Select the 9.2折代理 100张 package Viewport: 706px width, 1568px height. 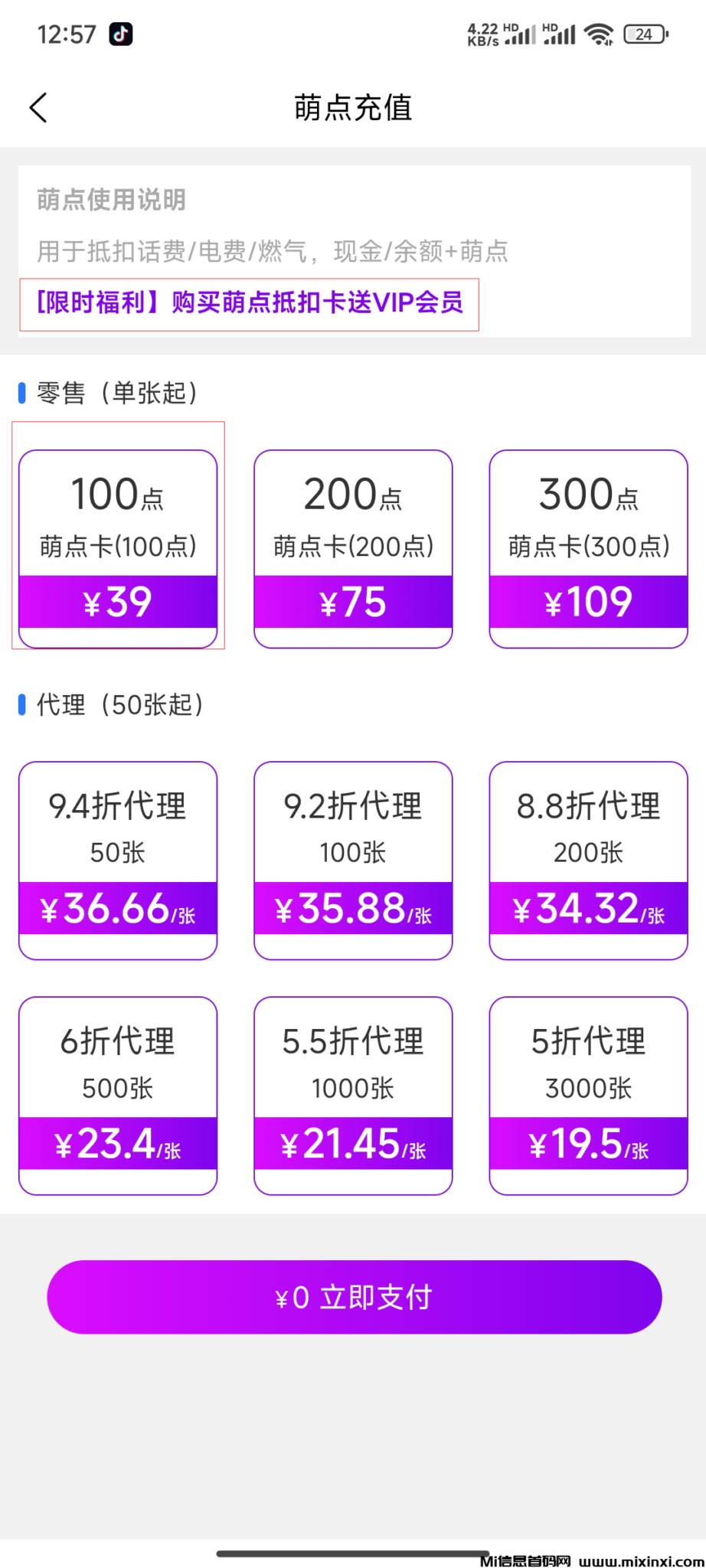point(352,859)
